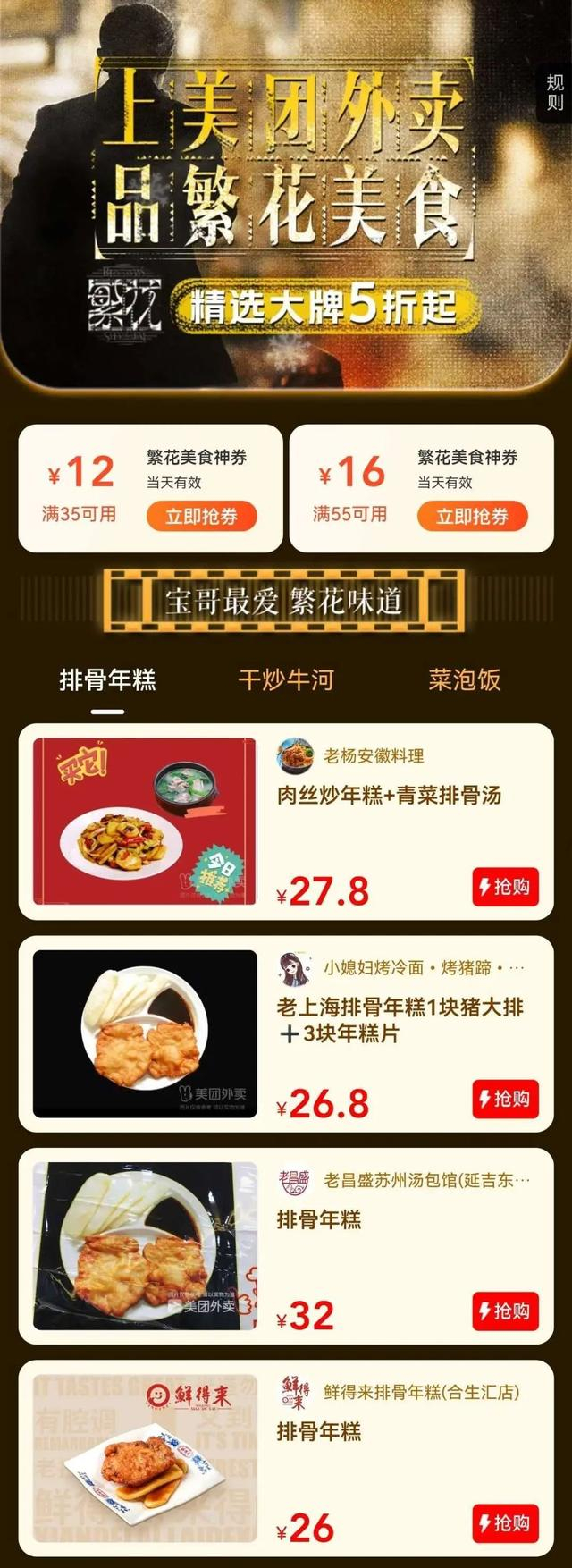Screen dimensions: 572x1568
Task: Switch to the 干炒牛河 tab
Action: point(286,680)
